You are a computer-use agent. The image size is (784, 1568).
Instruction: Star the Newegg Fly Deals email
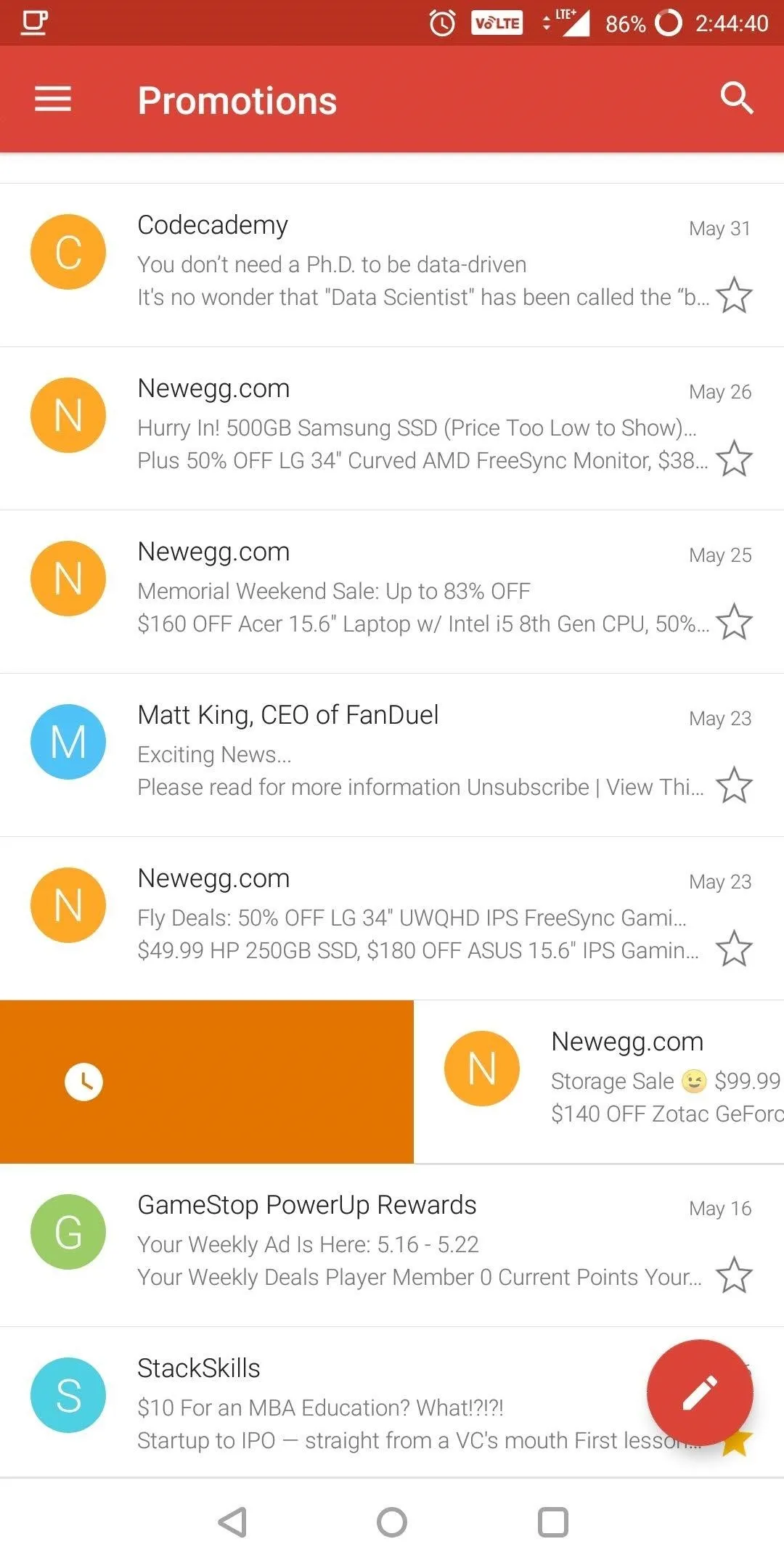[x=734, y=949]
